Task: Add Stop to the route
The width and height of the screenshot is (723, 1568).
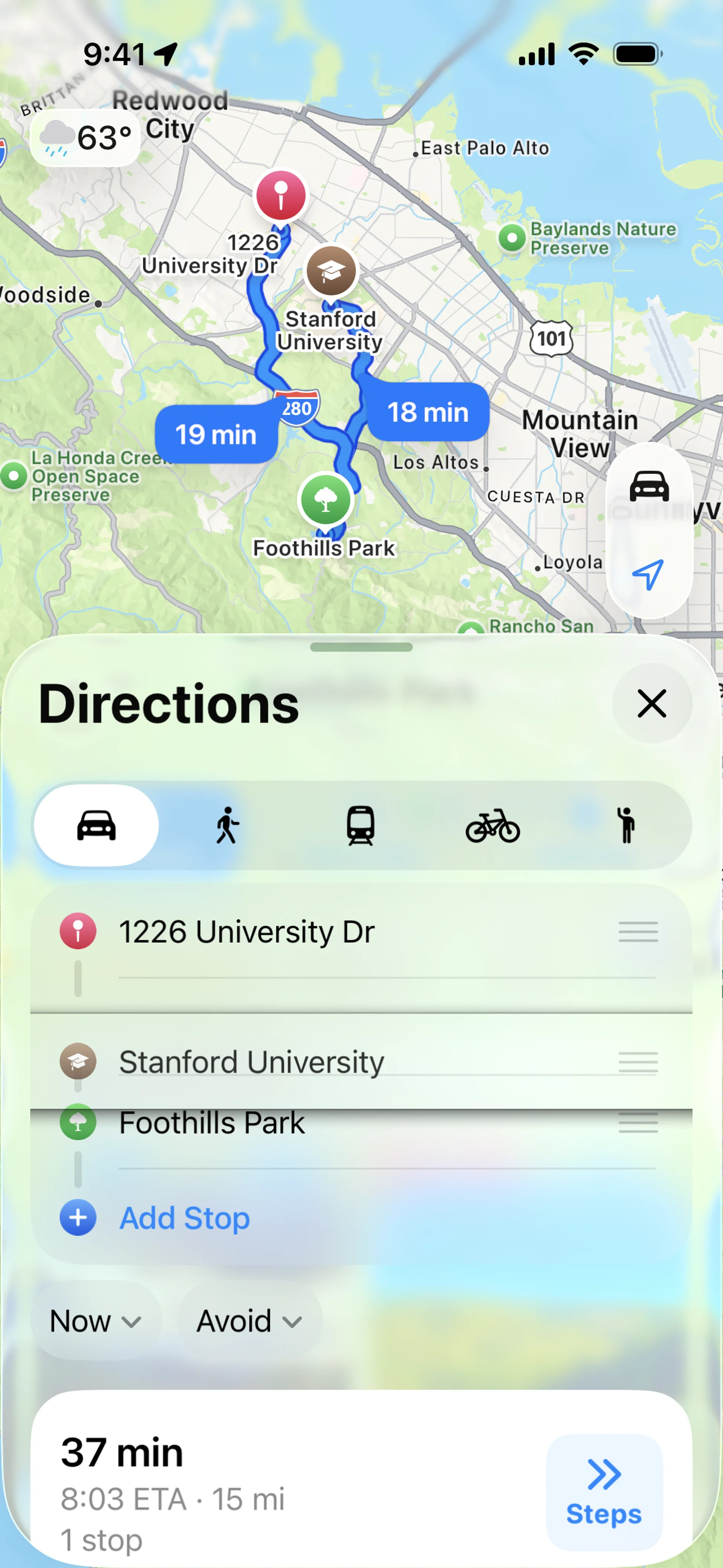Action: pos(184,1218)
